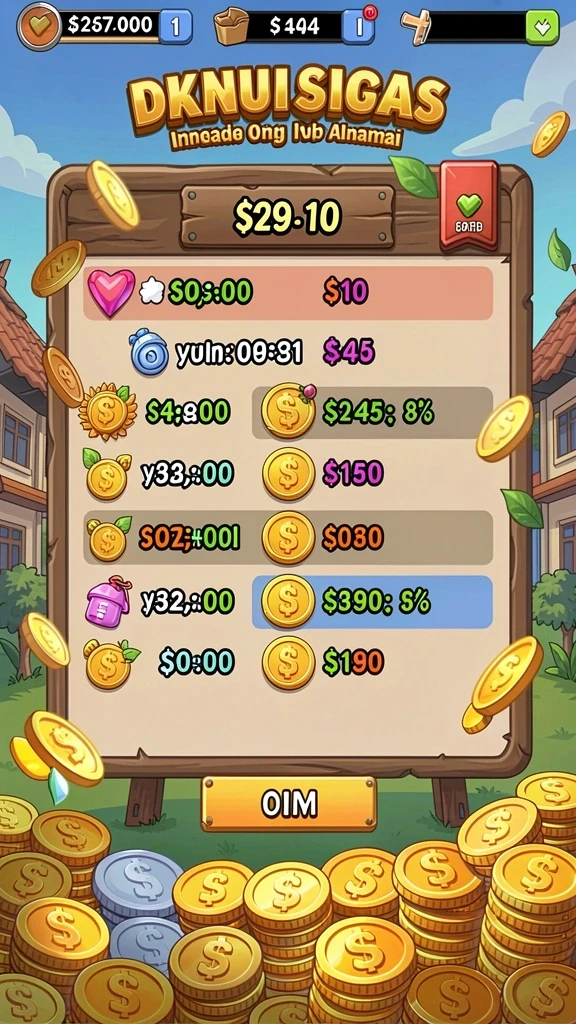This screenshot has width=576, height=1024.
Task: Select the row showing $0080
Action: (288, 537)
